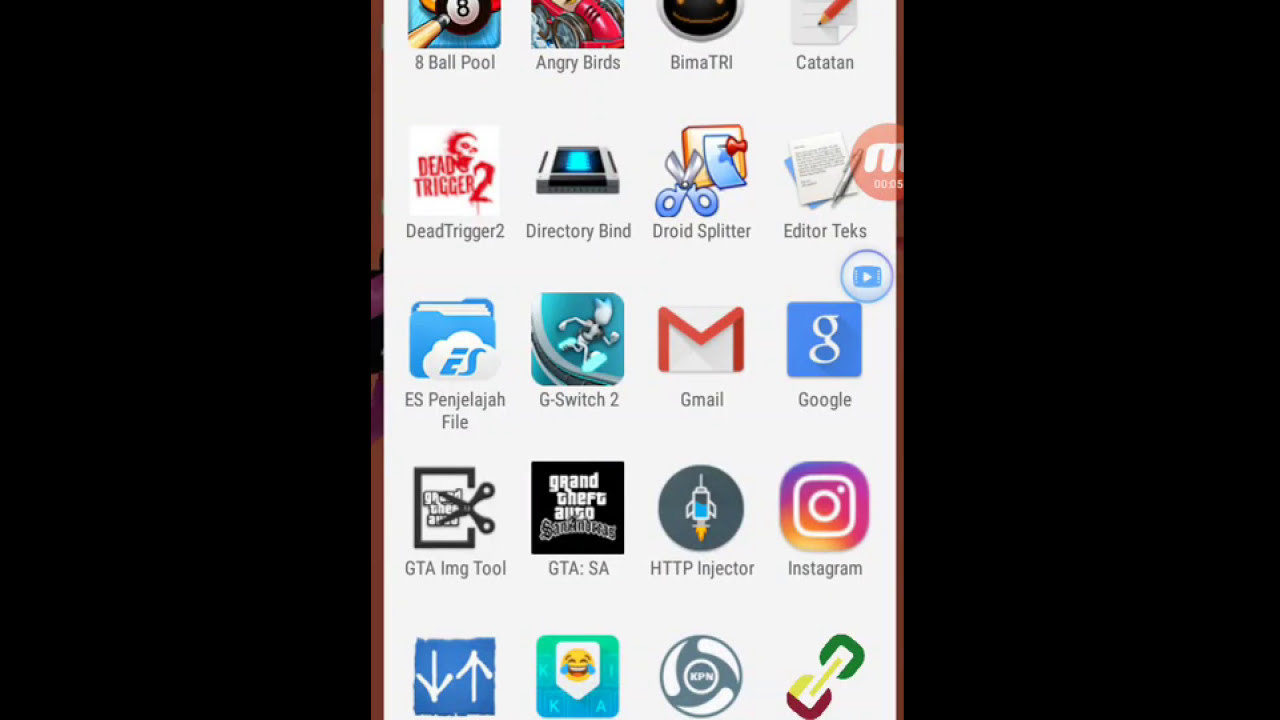This screenshot has width=1280, height=720.
Task: Open the Catatan notes app
Action: [x=824, y=28]
